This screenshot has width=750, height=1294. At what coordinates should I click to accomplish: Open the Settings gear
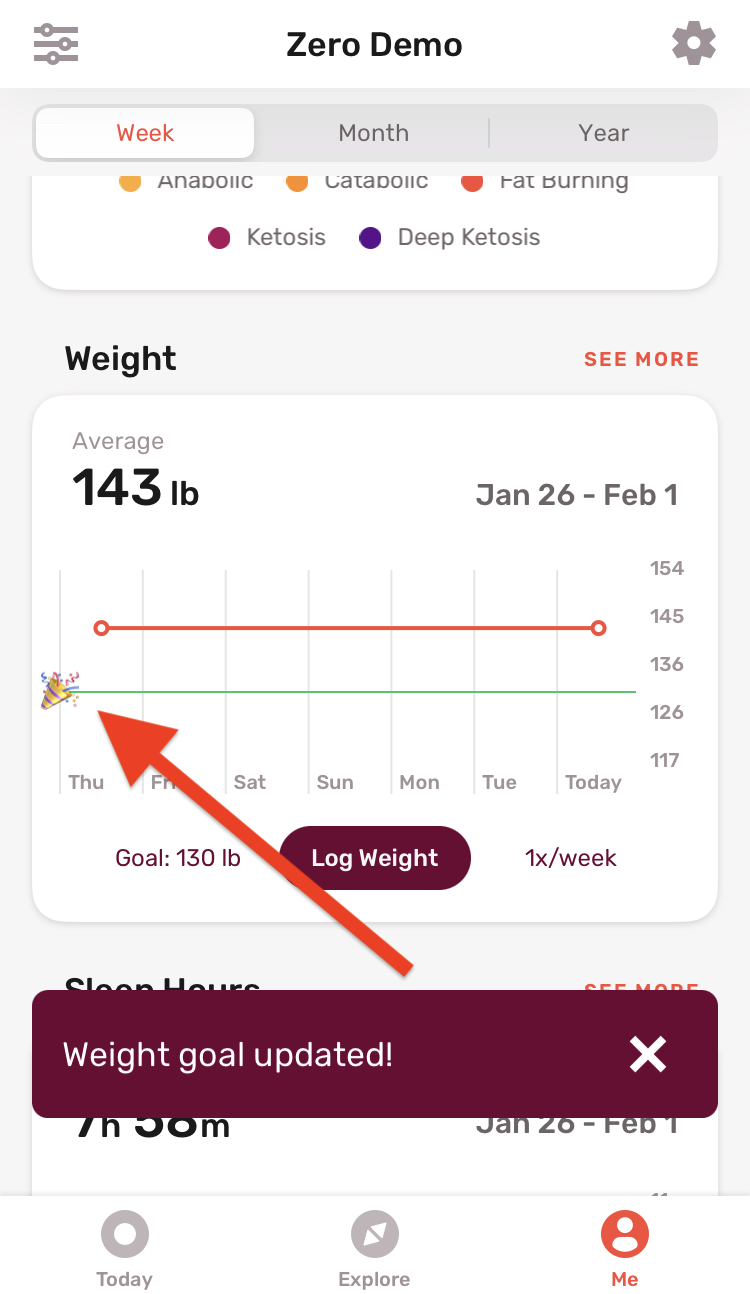point(694,43)
